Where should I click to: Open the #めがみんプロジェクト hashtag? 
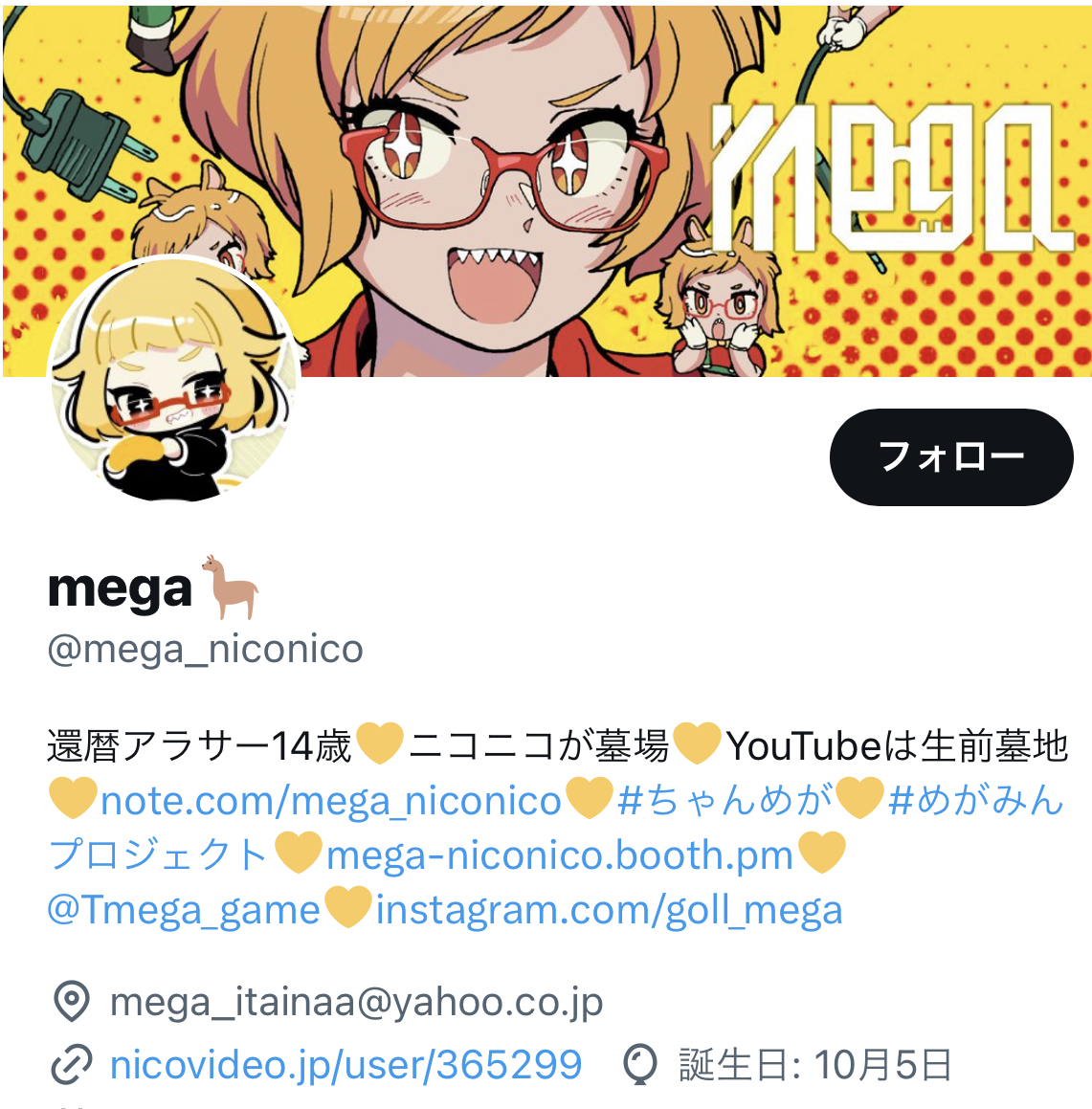coord(976,801)
